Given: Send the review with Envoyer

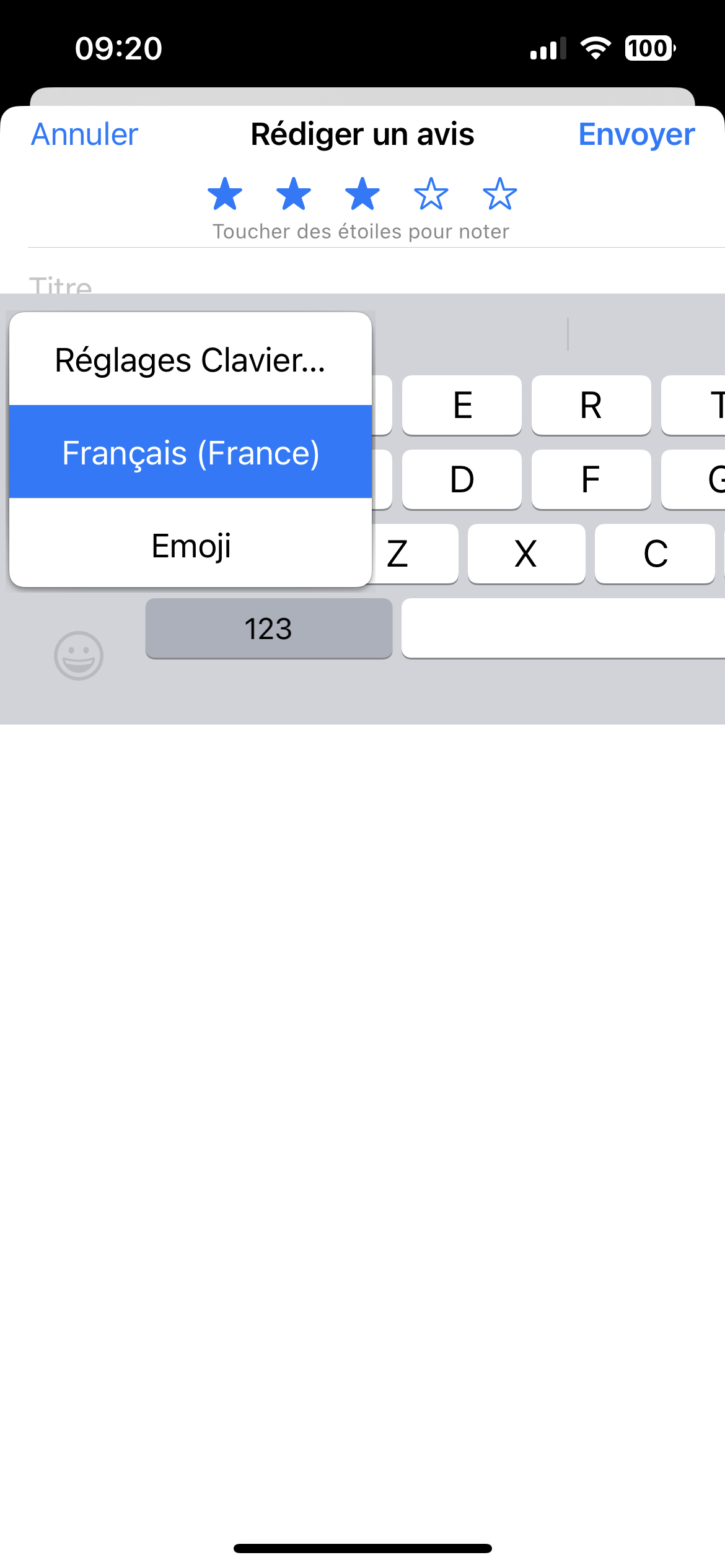Looking at the screenshot, I should point(636,134).
